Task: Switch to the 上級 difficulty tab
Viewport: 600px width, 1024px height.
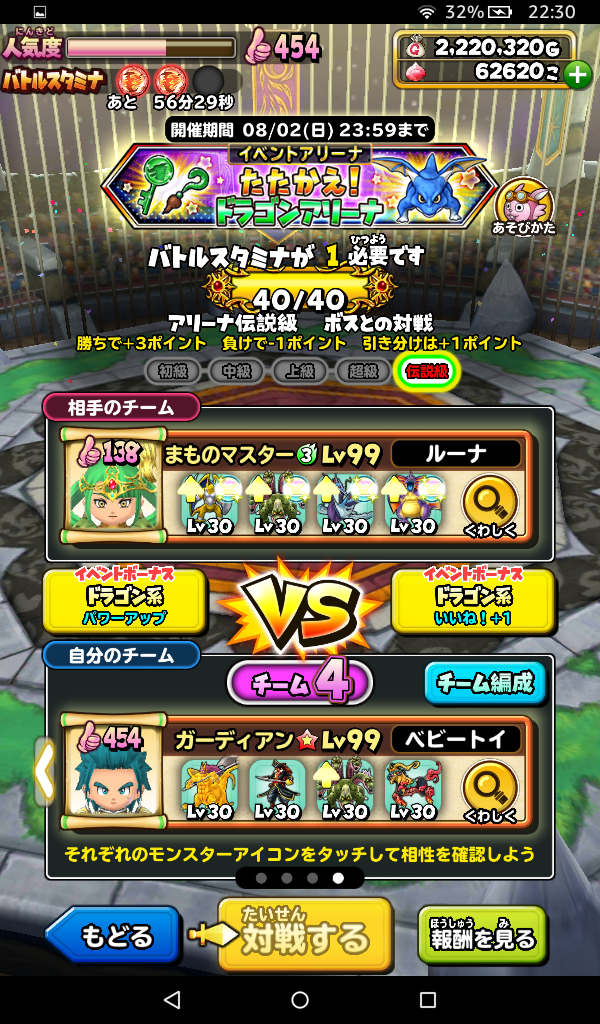Action: coord(299,371)
